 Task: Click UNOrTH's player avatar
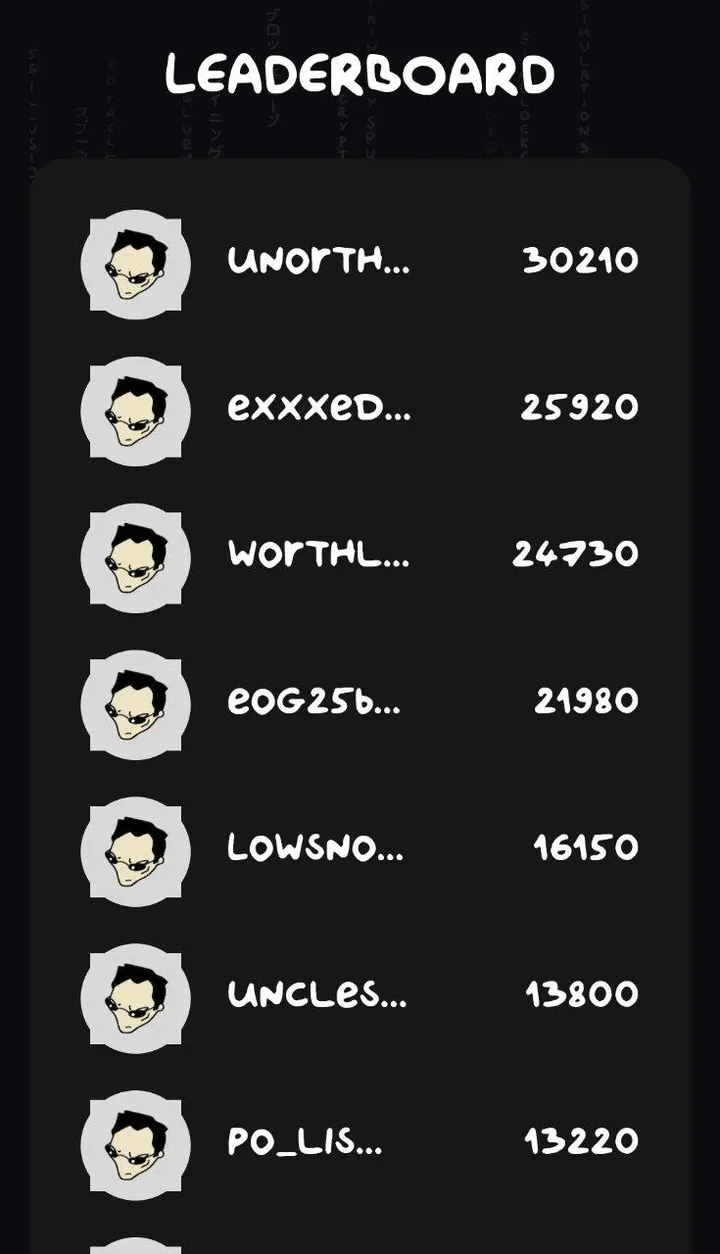coord(135,263)
